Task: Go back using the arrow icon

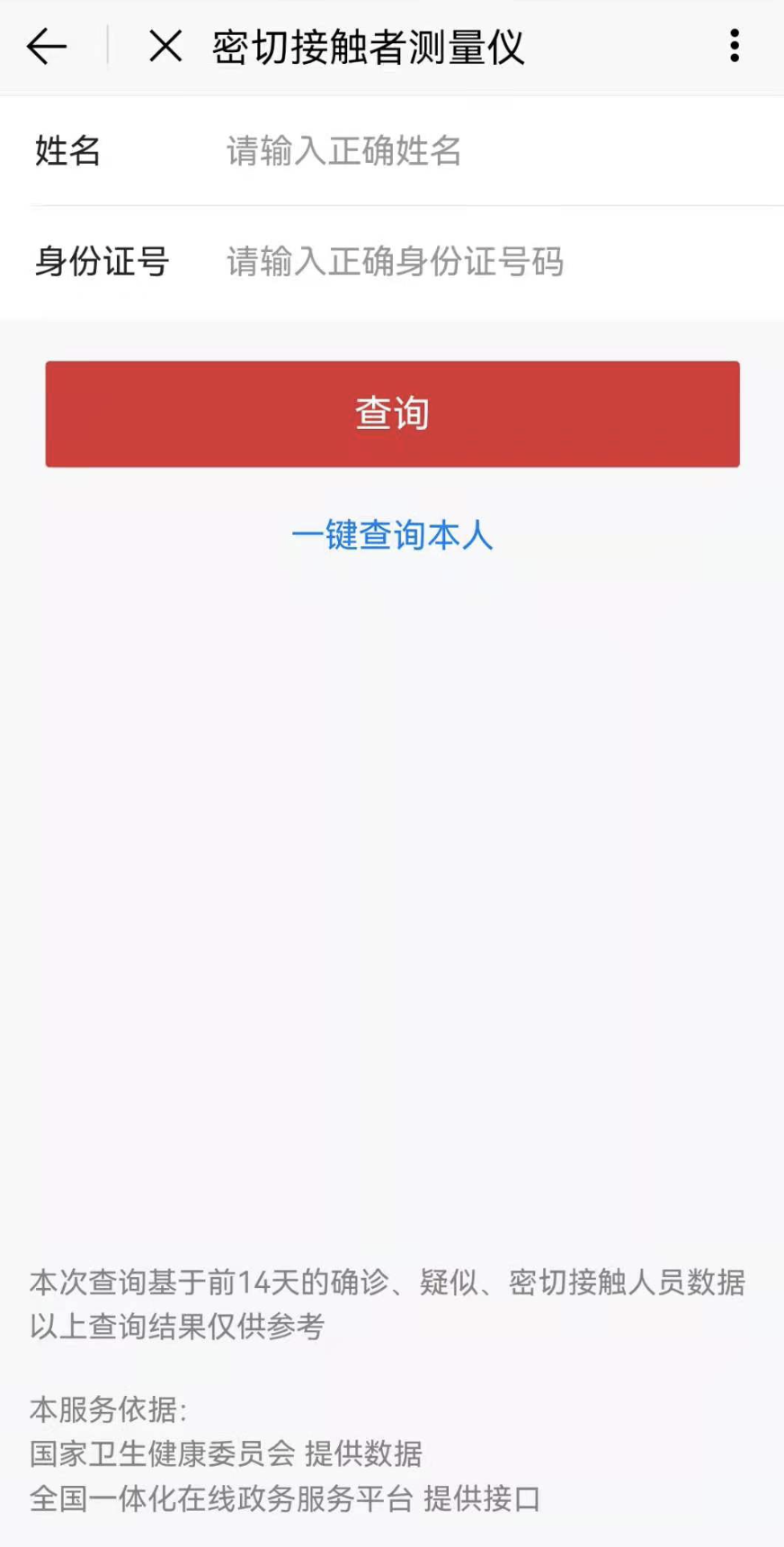Action: click(47, 46)
